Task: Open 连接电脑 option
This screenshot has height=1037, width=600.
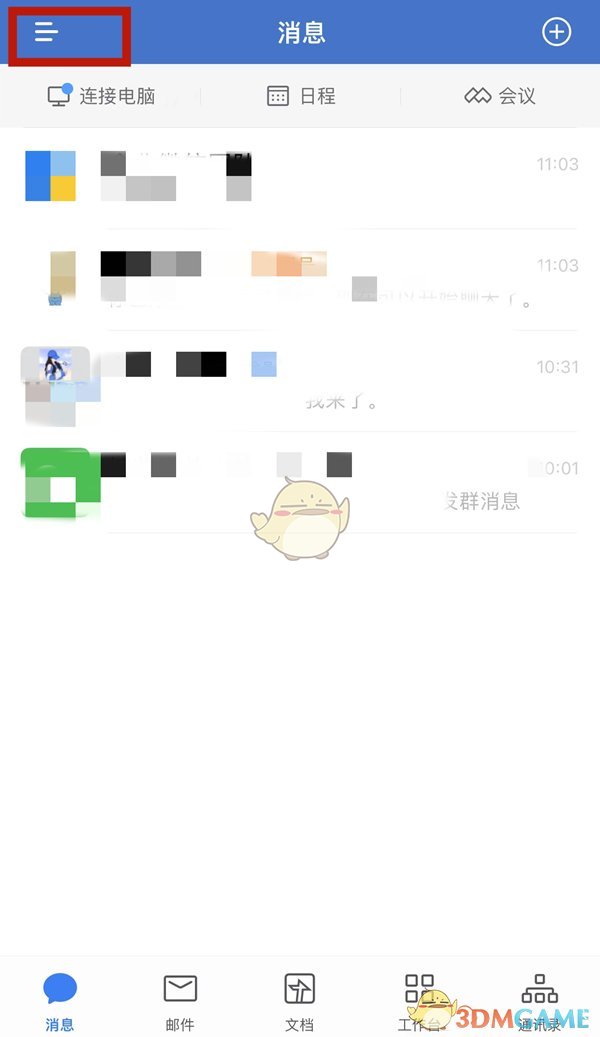Action: tap(102, 96)
